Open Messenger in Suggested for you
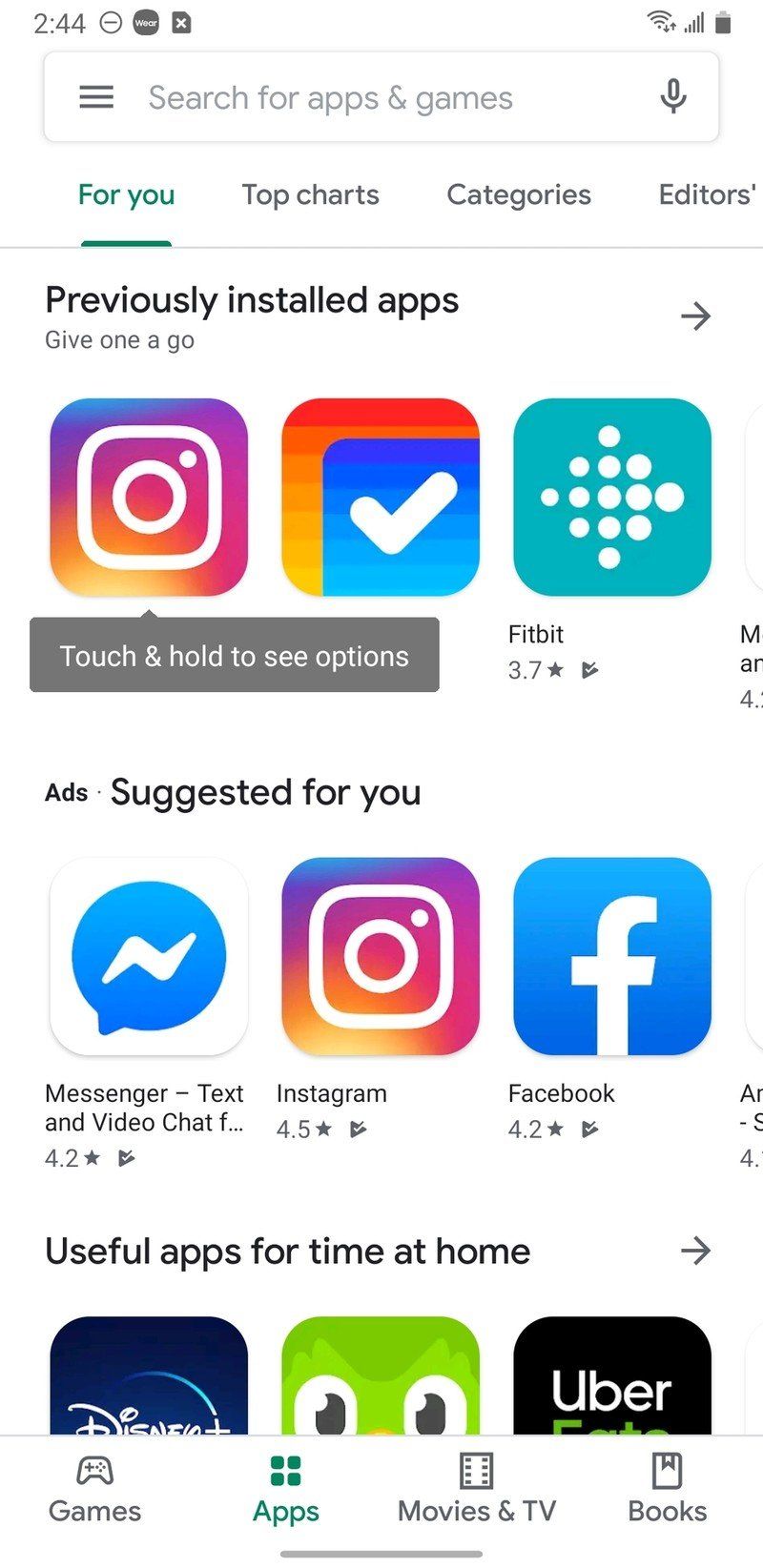 click(149, 956)
